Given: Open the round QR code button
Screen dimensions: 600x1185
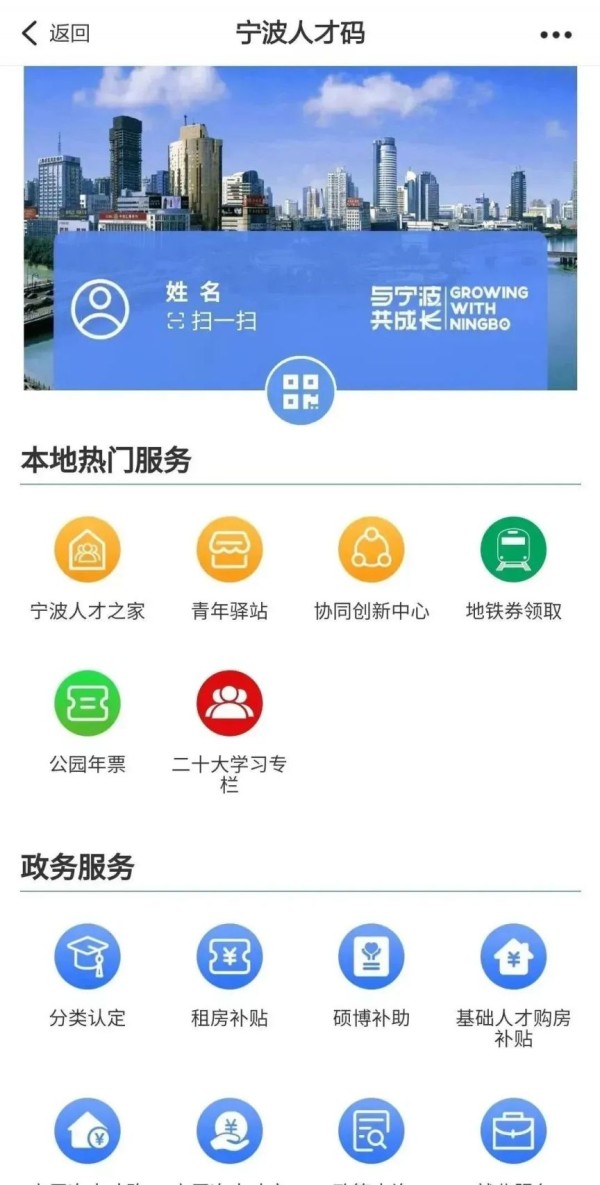Looking at the screenshot, I should coord(301,391).
